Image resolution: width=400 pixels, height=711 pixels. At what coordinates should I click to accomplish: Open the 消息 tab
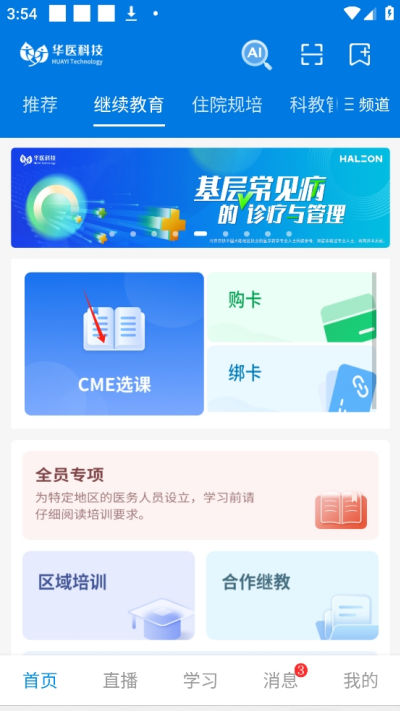[x=280, y=681]
